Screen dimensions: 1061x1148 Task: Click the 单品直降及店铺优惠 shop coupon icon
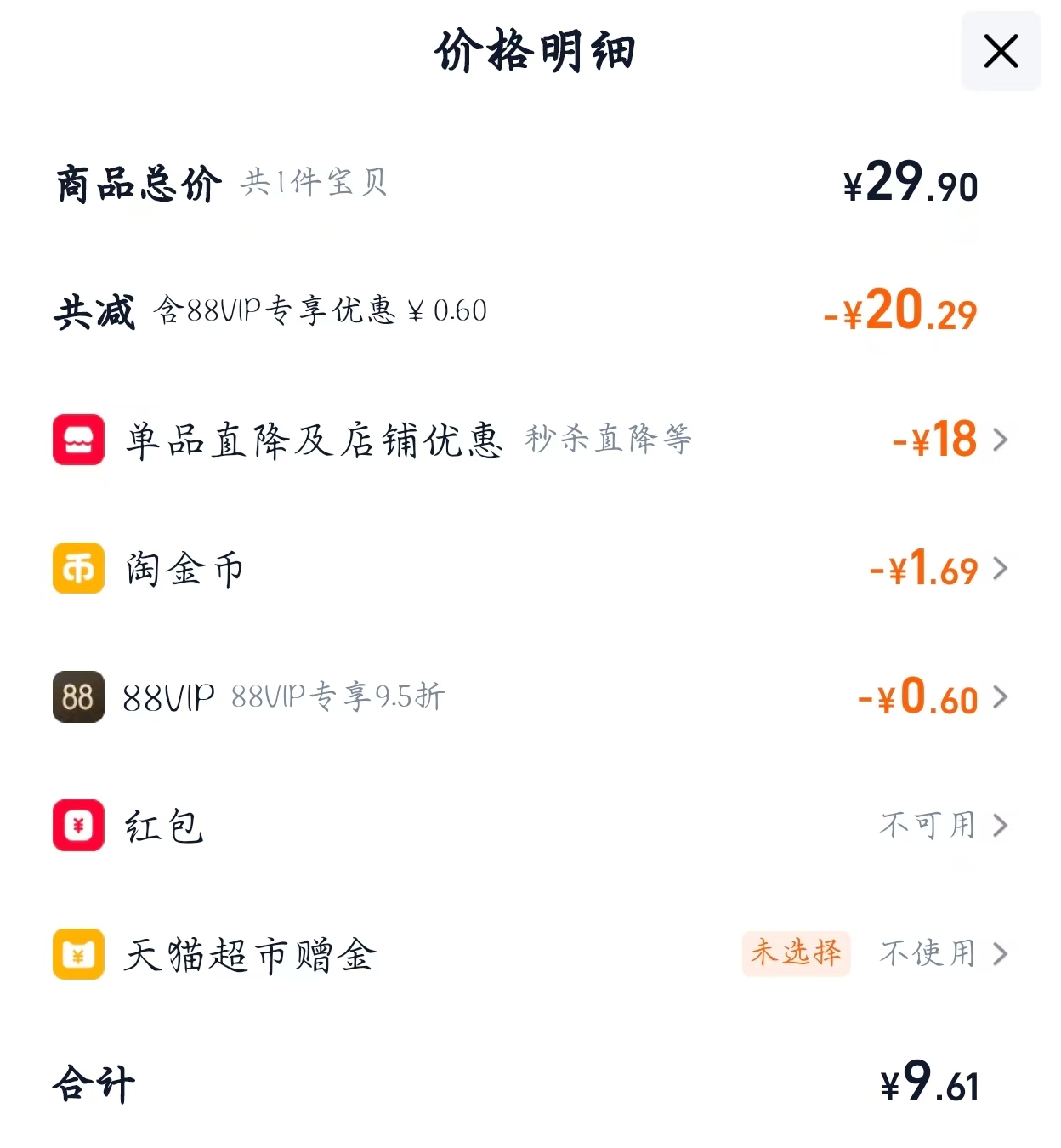tap(78, 440)
